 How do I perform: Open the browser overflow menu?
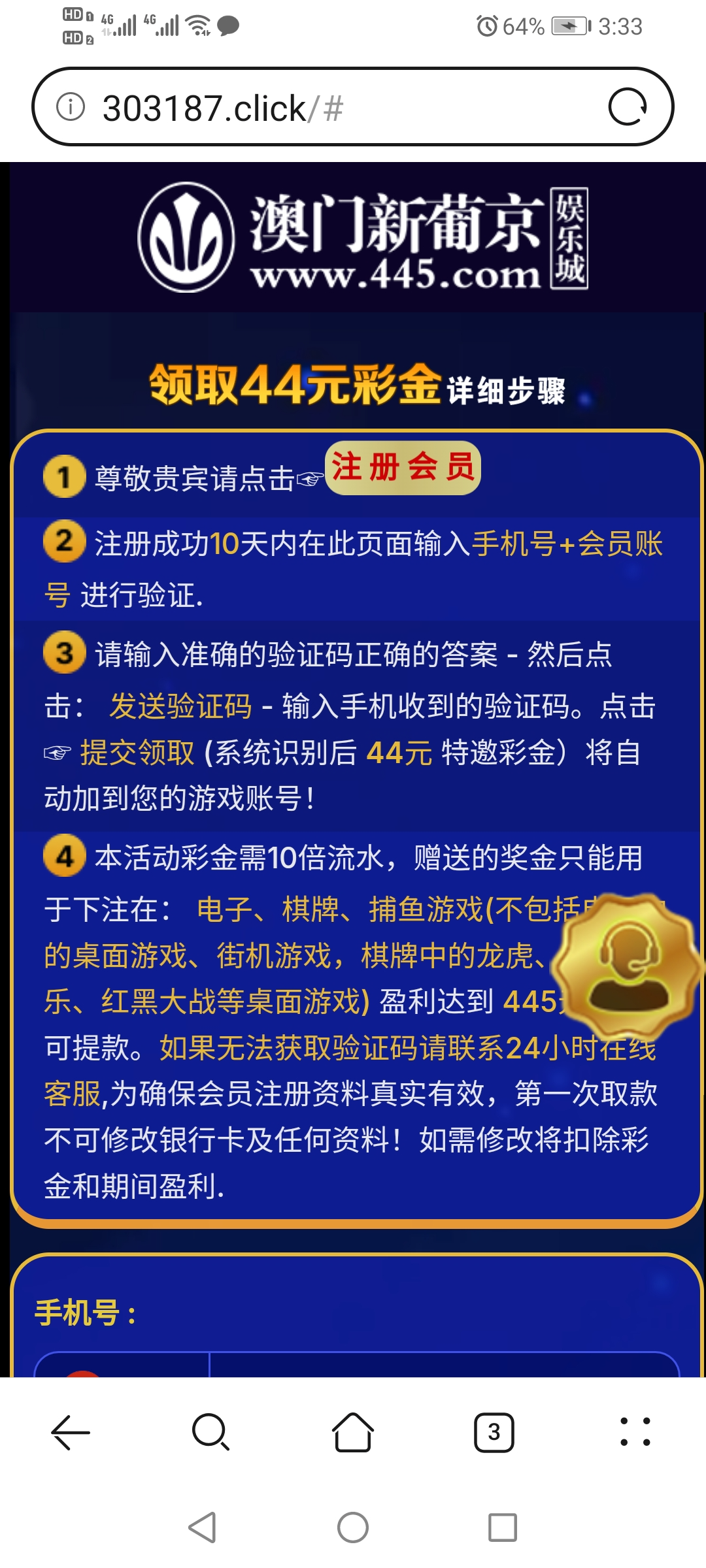coord(635,1432)
